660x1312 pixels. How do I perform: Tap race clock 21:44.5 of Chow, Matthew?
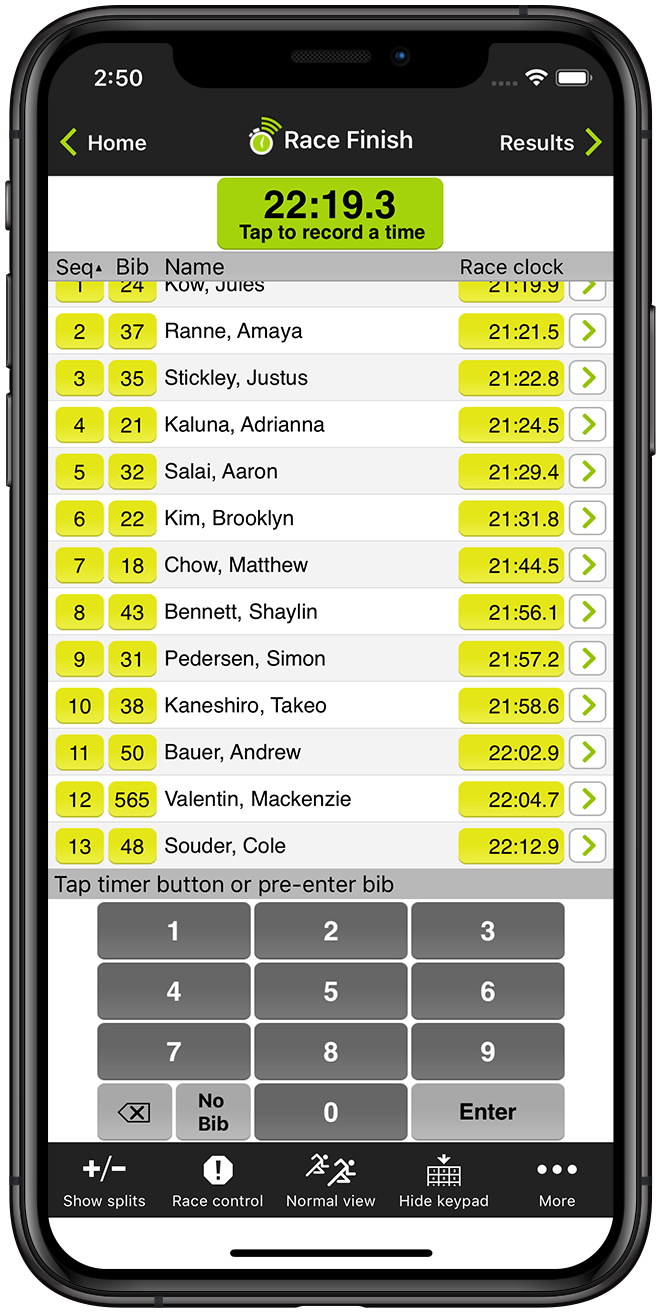(x=511, y=565)
